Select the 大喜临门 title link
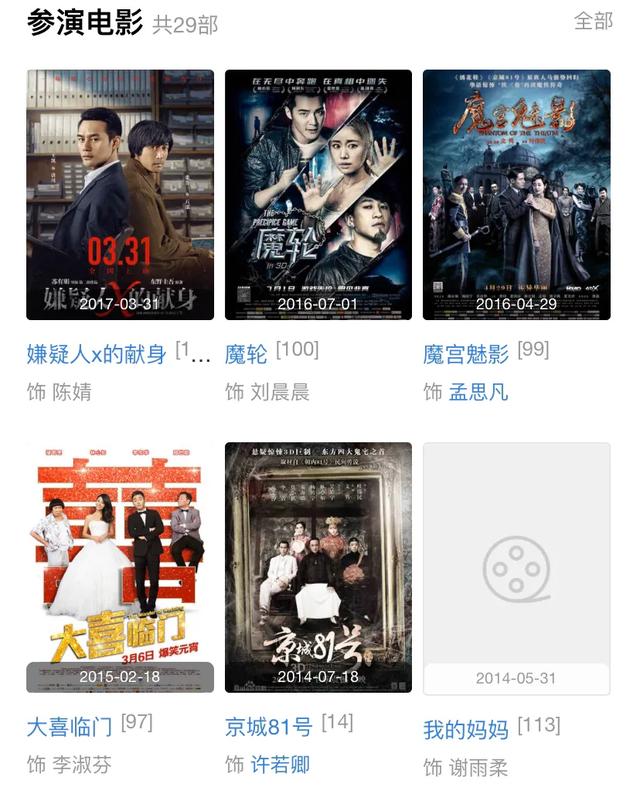The width and height of the screenshot is (640, 801). pyautogui.click(x=69, y=727)
